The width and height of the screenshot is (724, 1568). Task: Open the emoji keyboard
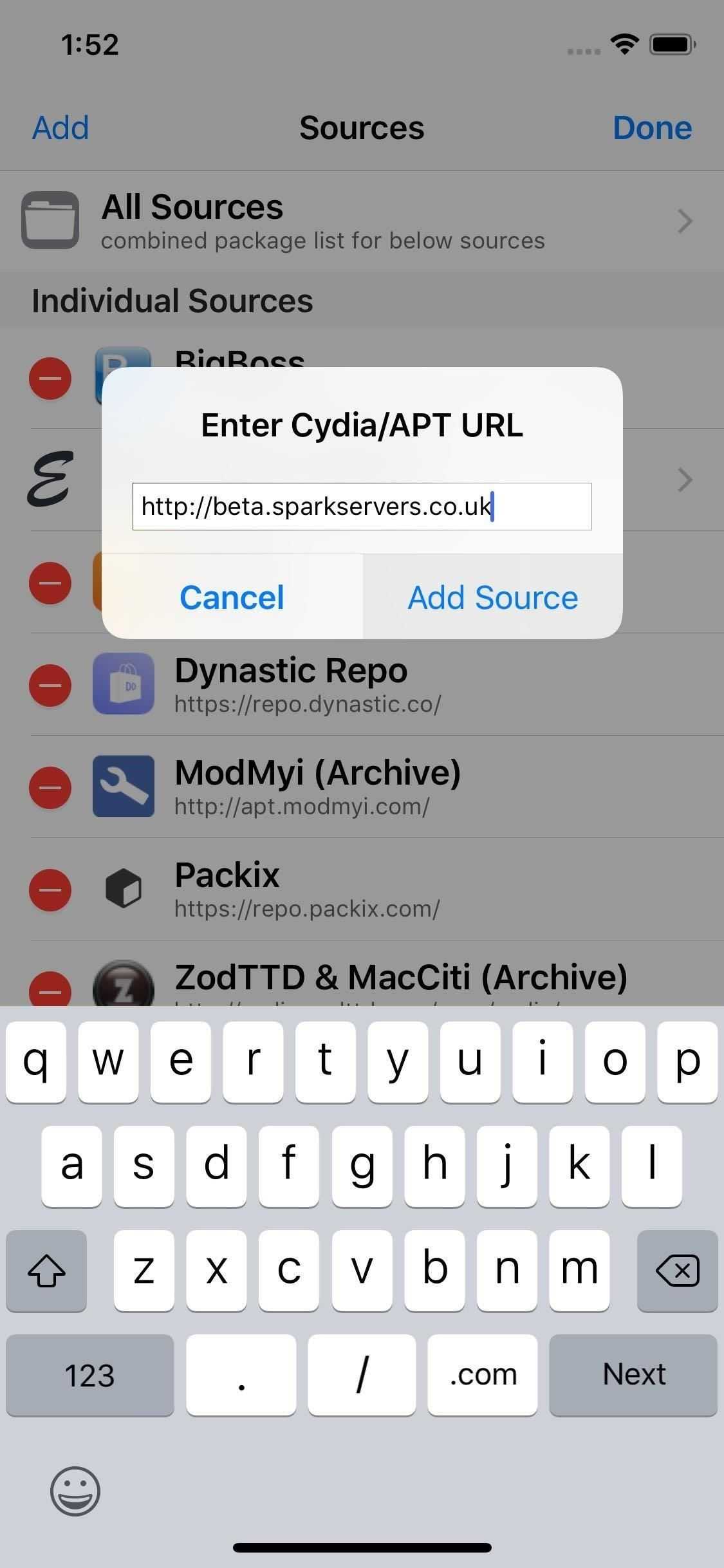75,1491
